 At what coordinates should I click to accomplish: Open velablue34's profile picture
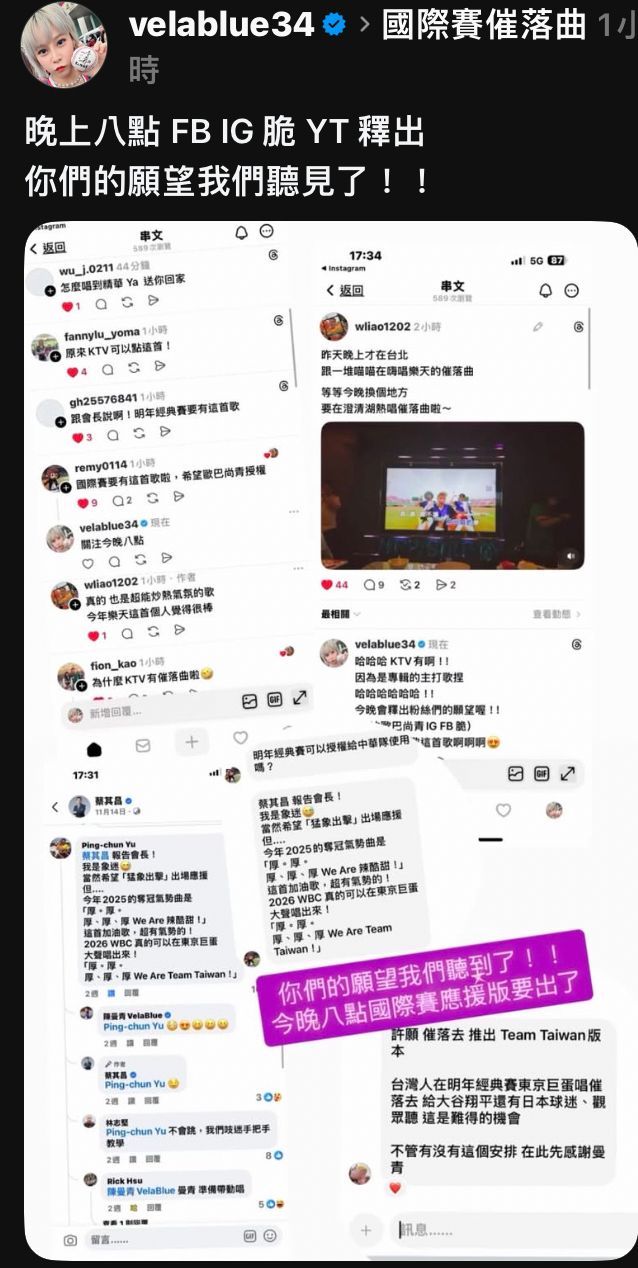(63, 43)
